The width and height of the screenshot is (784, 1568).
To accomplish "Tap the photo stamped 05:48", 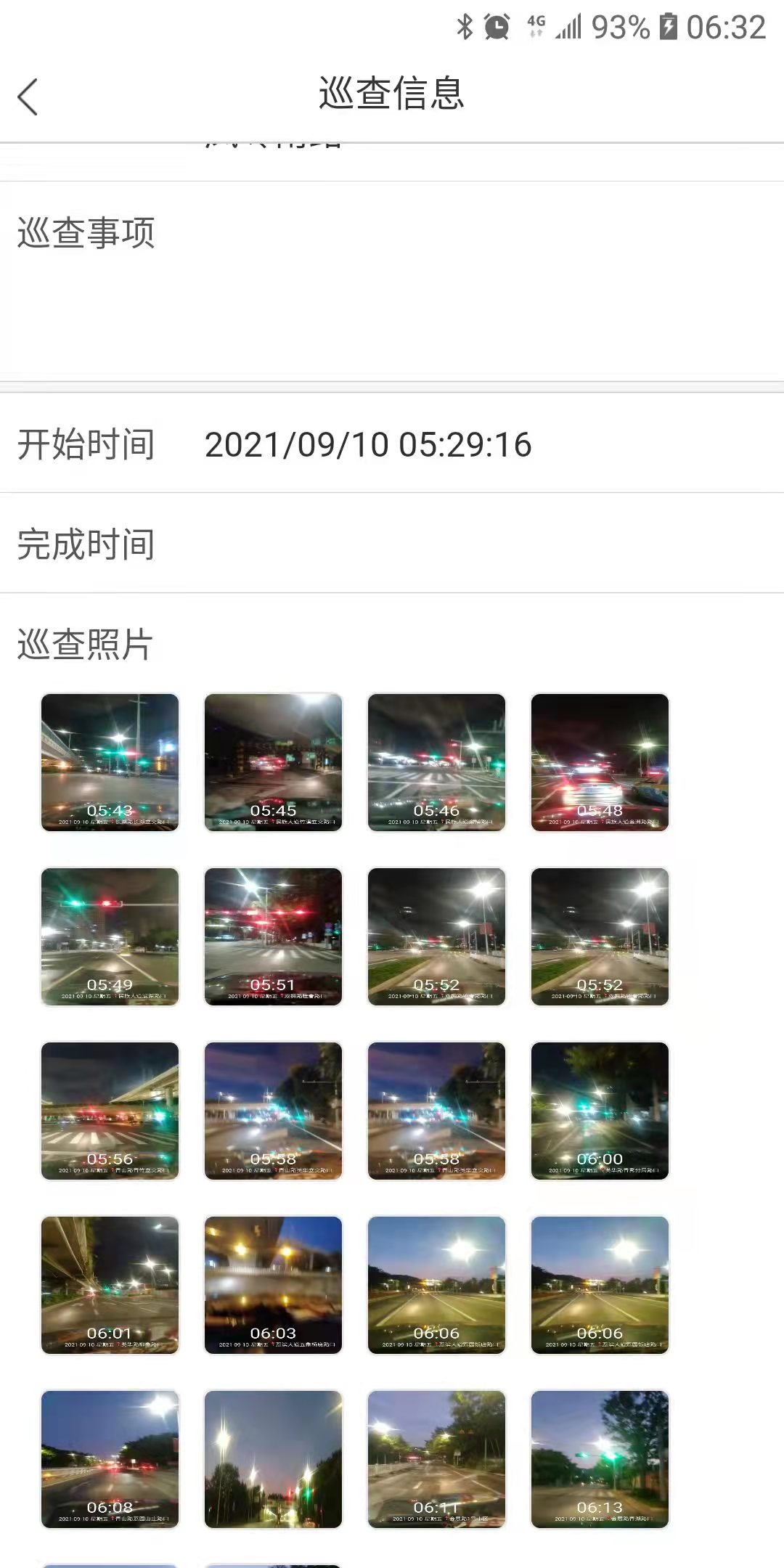I will coord(600,762).
